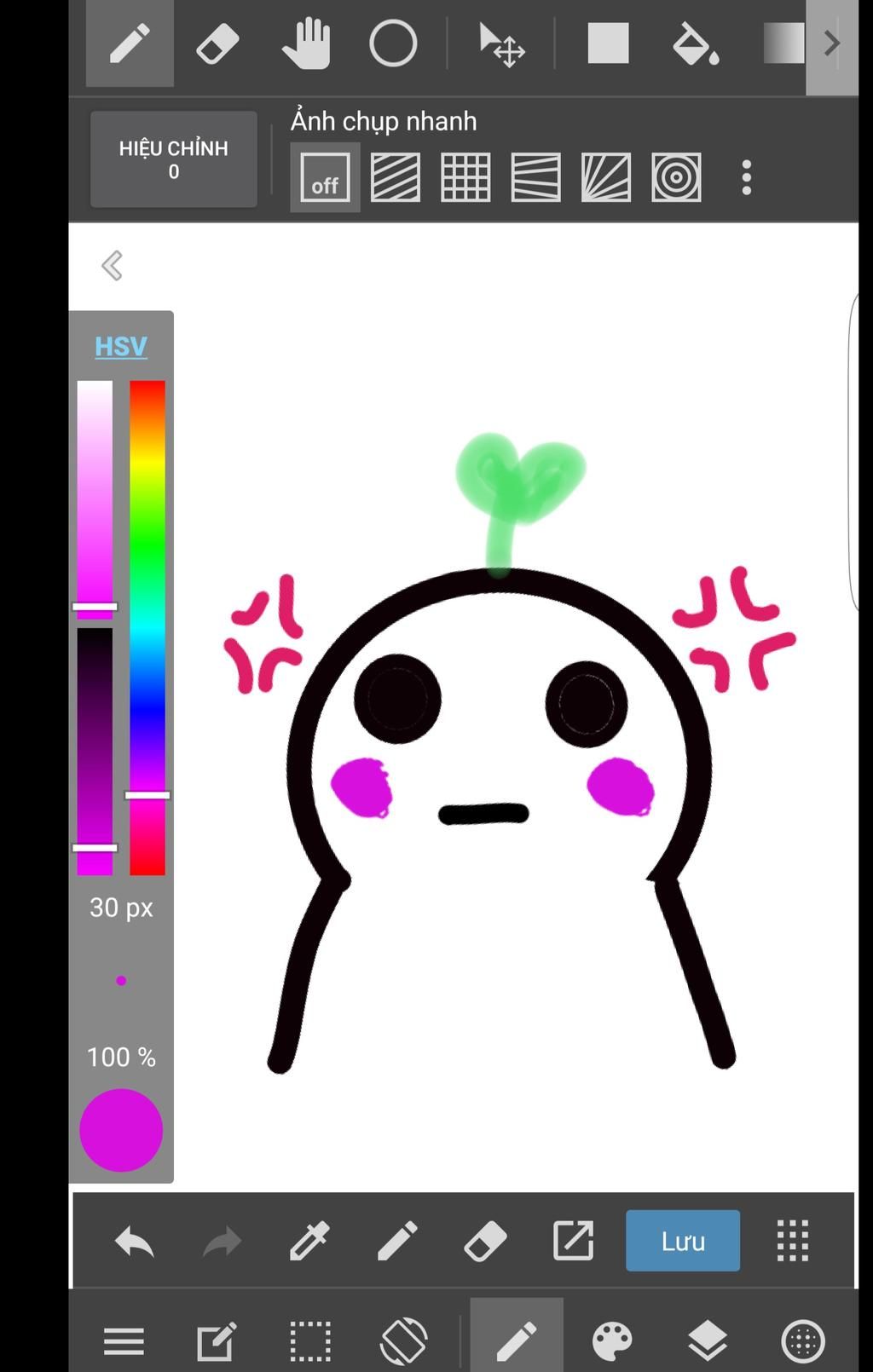The width and height of the screenshot is (873, 1372).
Task: Undo the last stroke
Action: point(135,1241)
